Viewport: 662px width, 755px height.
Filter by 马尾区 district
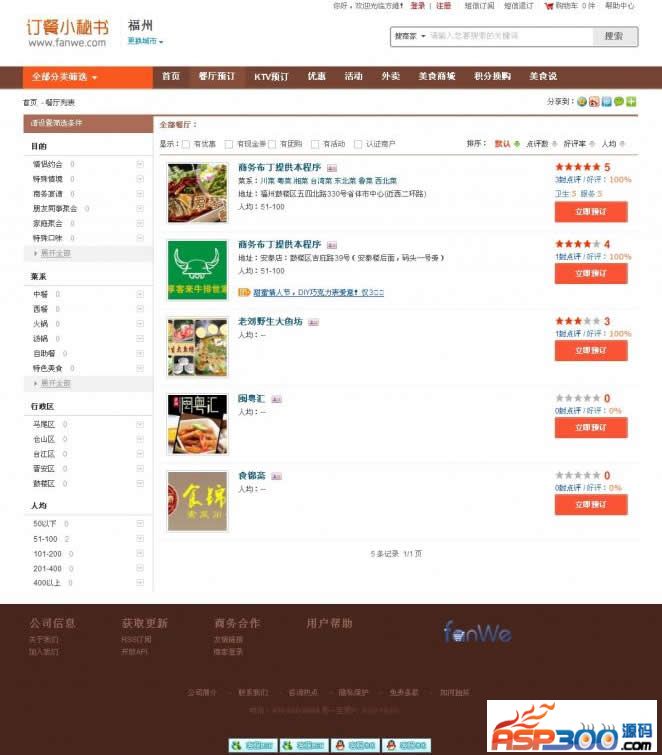(45, 425)
